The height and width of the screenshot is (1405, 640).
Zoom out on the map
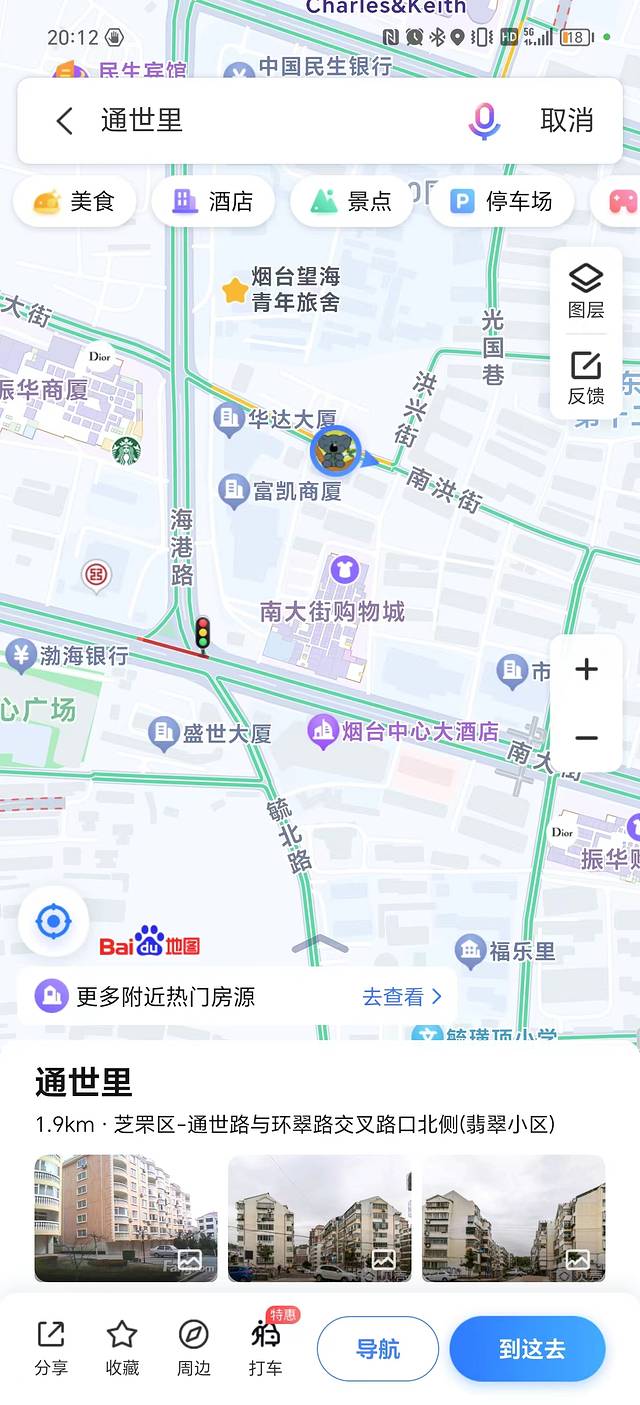586,738
